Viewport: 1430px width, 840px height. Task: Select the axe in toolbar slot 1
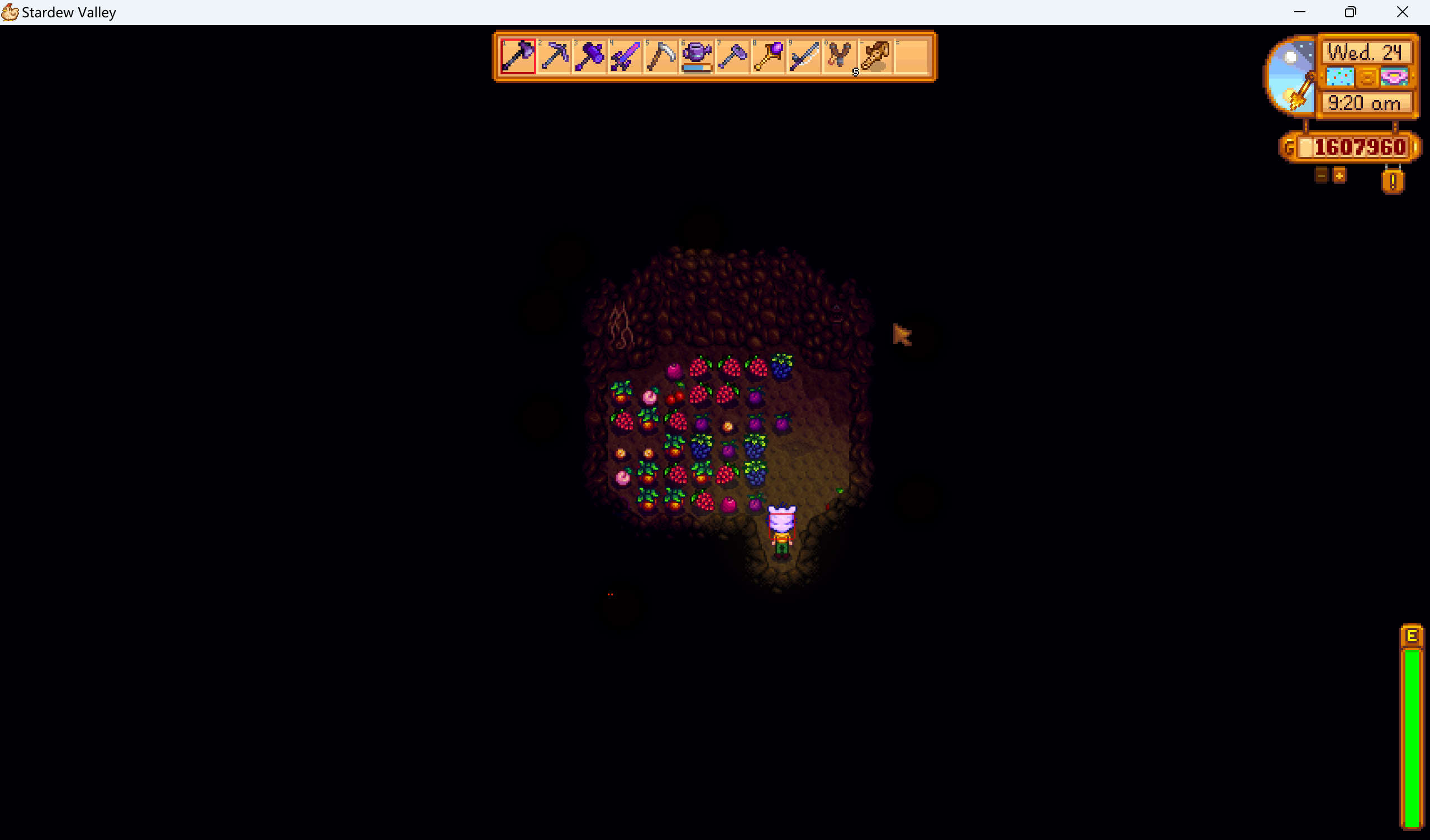[517, 57]
